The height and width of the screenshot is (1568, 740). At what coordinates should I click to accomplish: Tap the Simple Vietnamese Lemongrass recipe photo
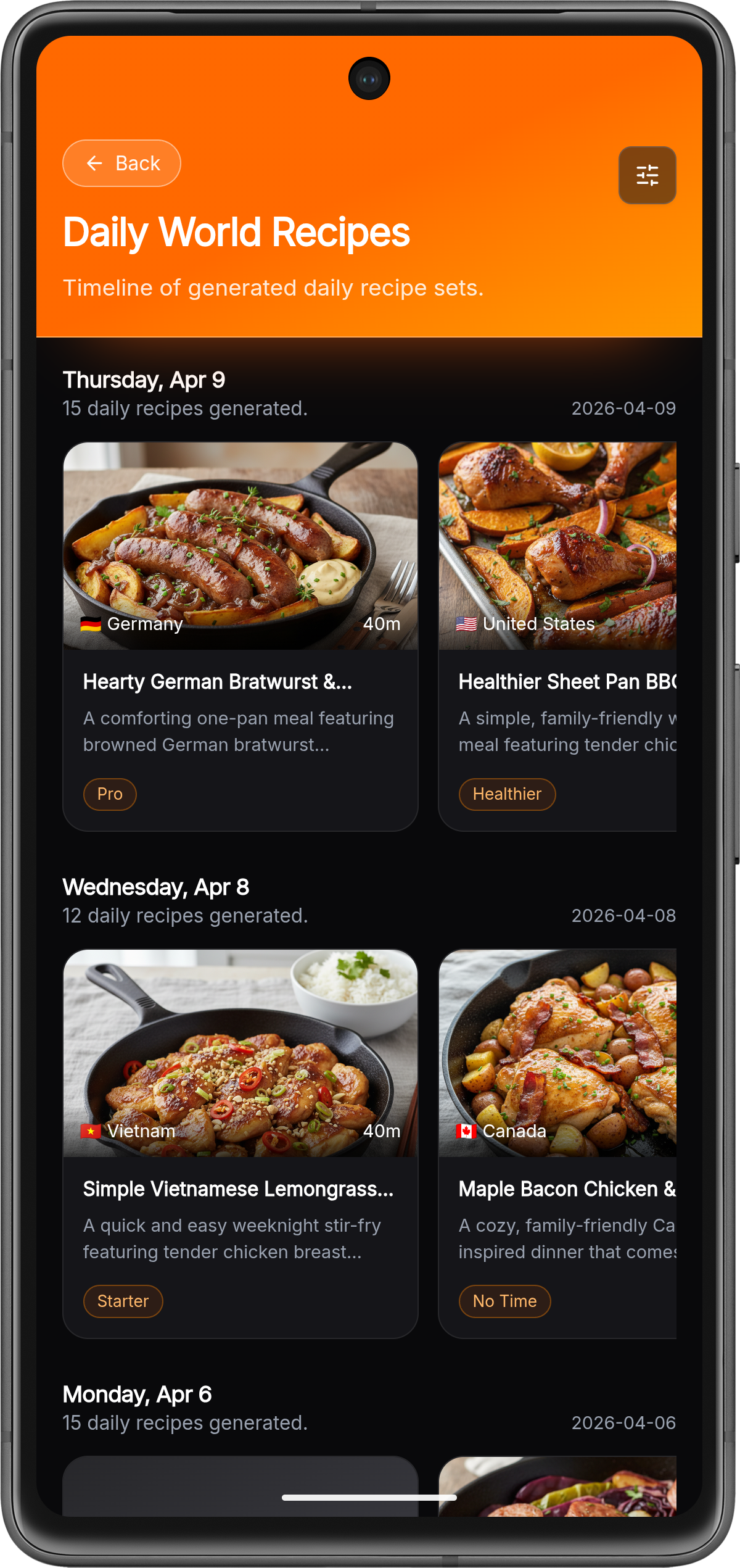(x=240, y=1049)
